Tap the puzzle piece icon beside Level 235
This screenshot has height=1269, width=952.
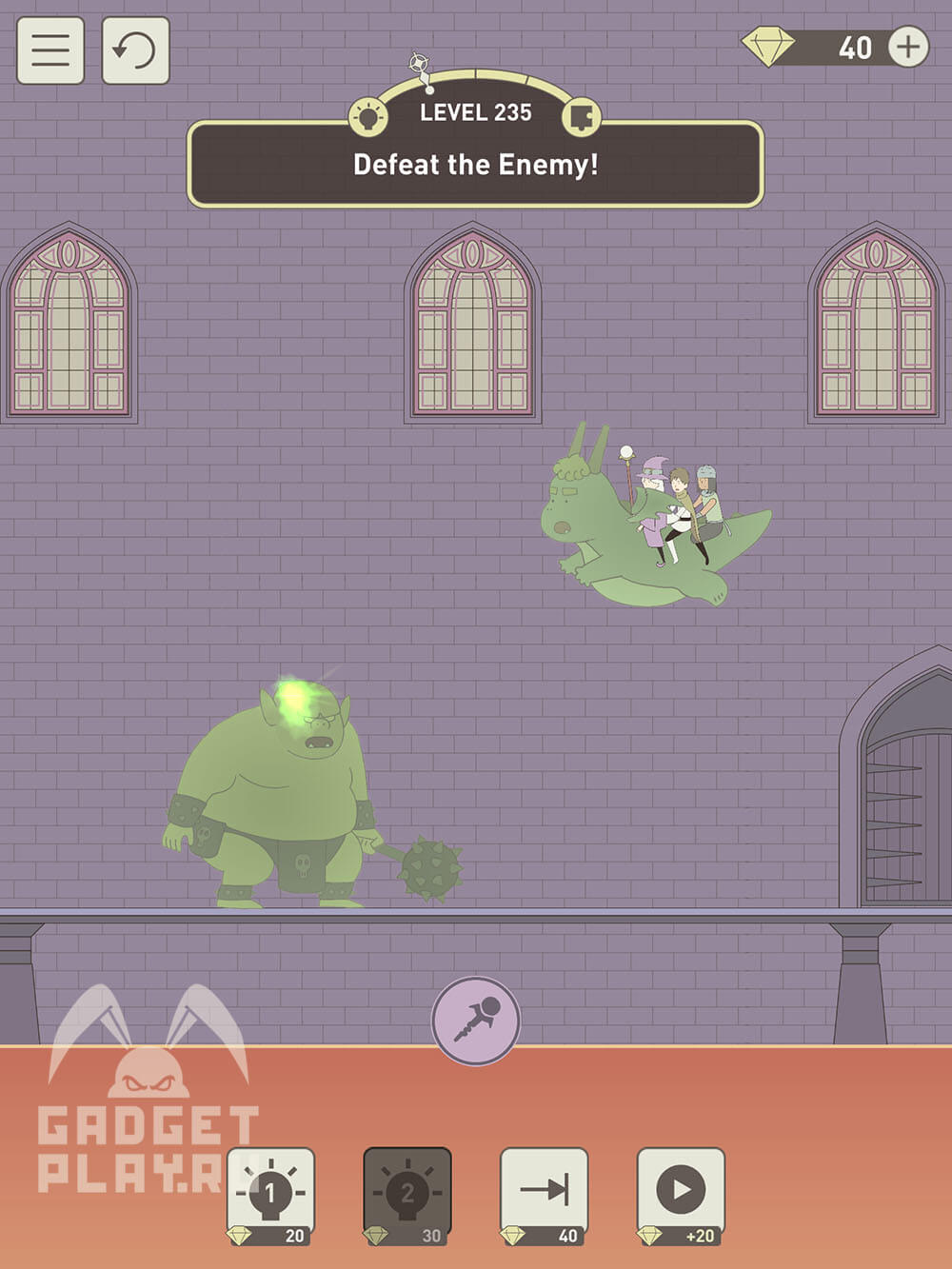[582, 117]
